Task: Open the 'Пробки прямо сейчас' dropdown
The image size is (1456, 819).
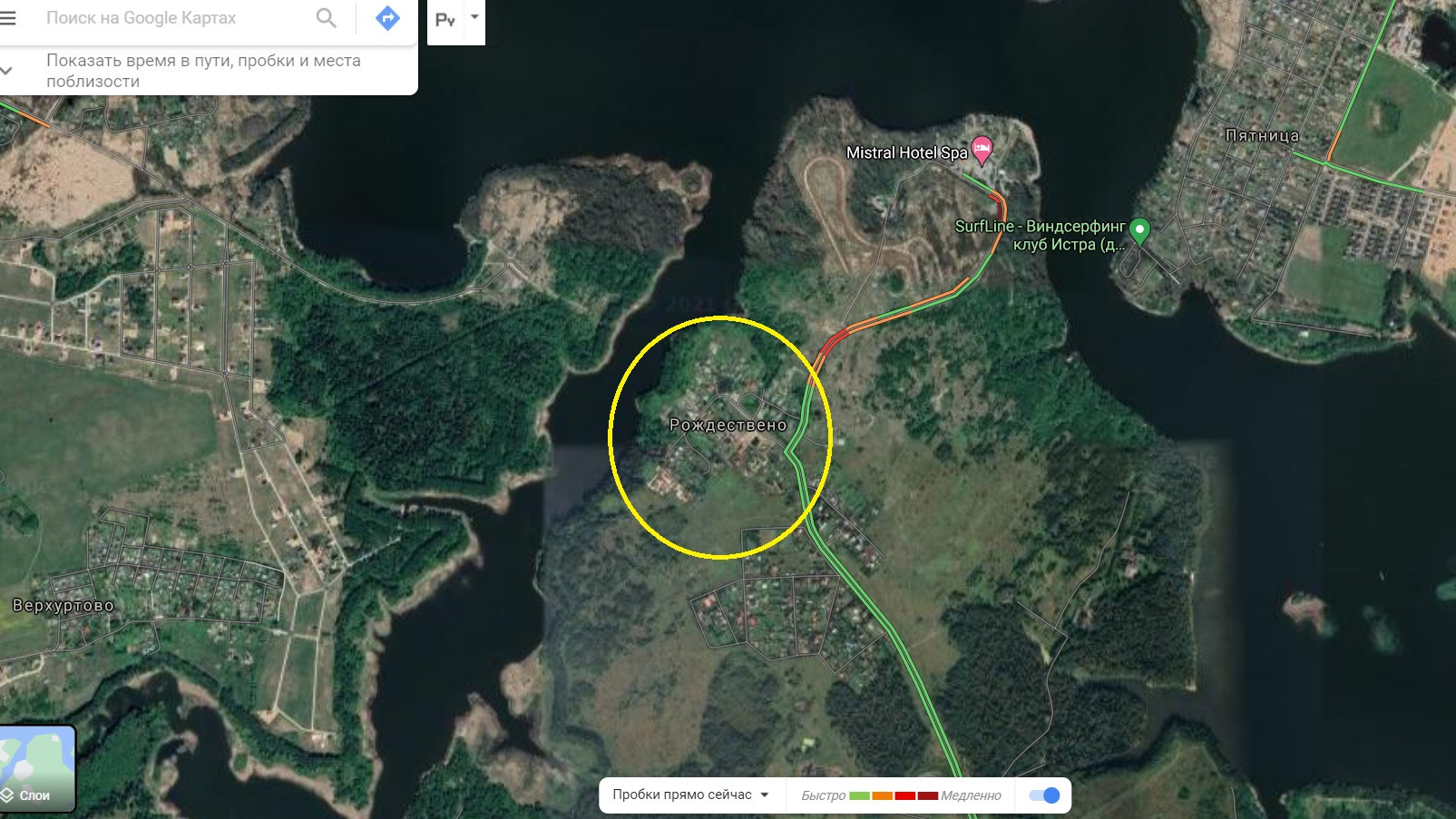Action: [x=691, y=795]
